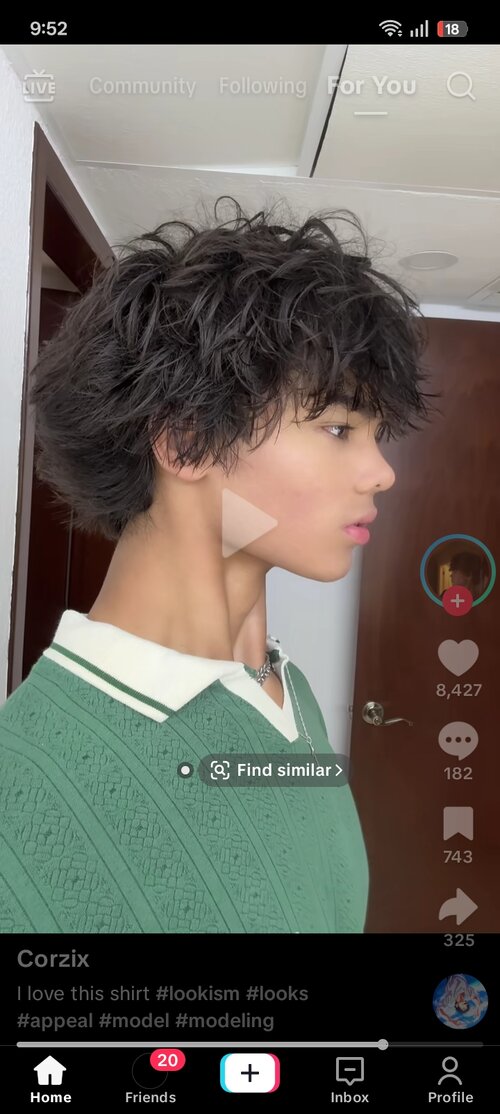The width and height of the screenshot is (500, 1114).
Task: Open the creator's profile picture
Action: (x=457, y=569)
